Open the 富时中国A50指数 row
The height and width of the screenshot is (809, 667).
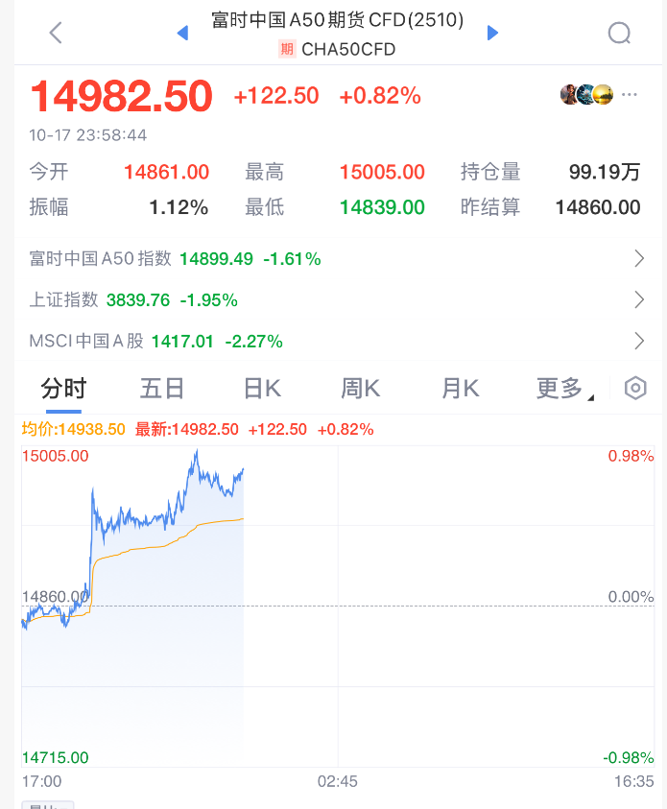(334, 259)
